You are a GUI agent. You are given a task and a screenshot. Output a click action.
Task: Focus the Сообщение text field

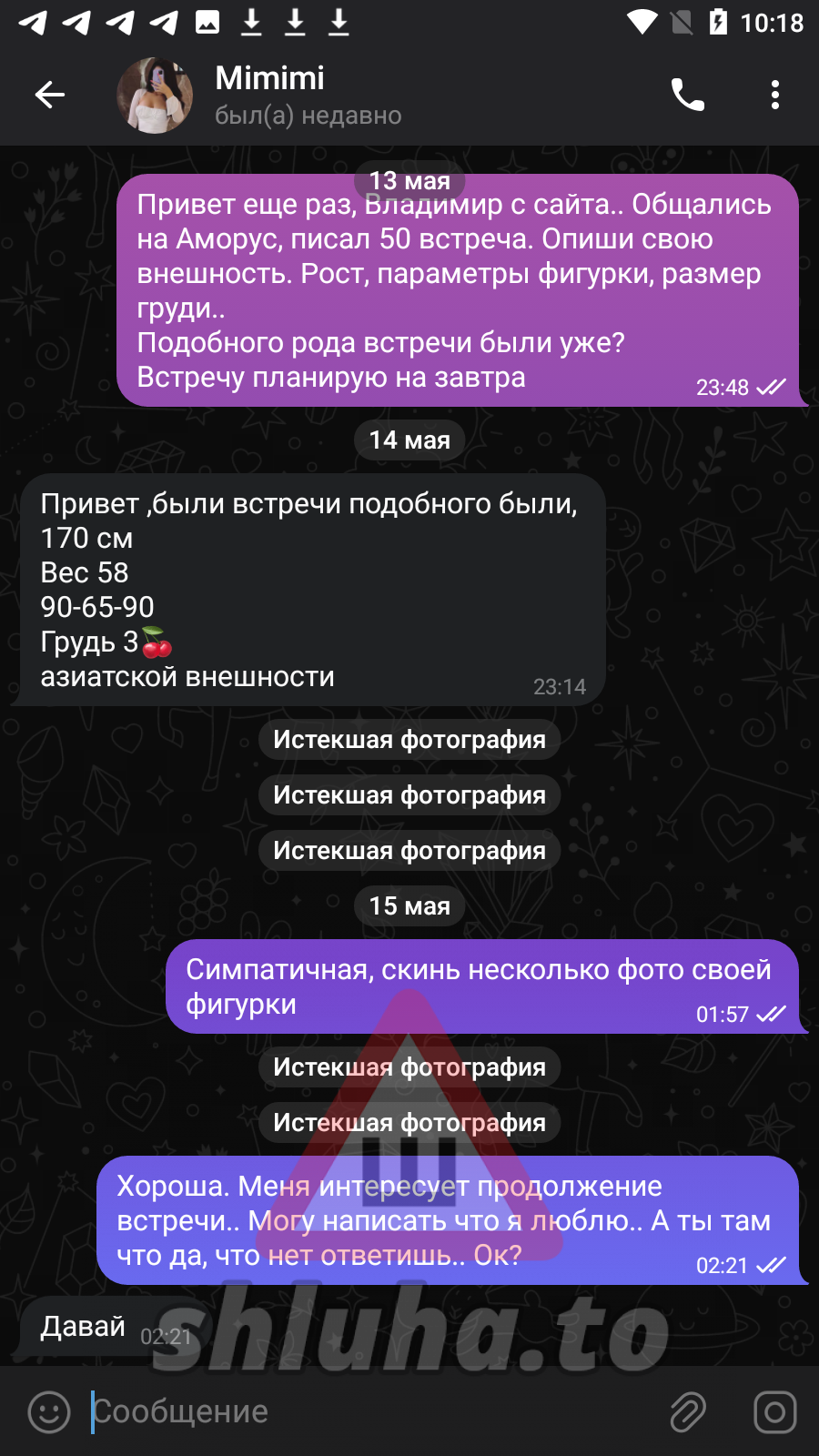(373, 1412)
